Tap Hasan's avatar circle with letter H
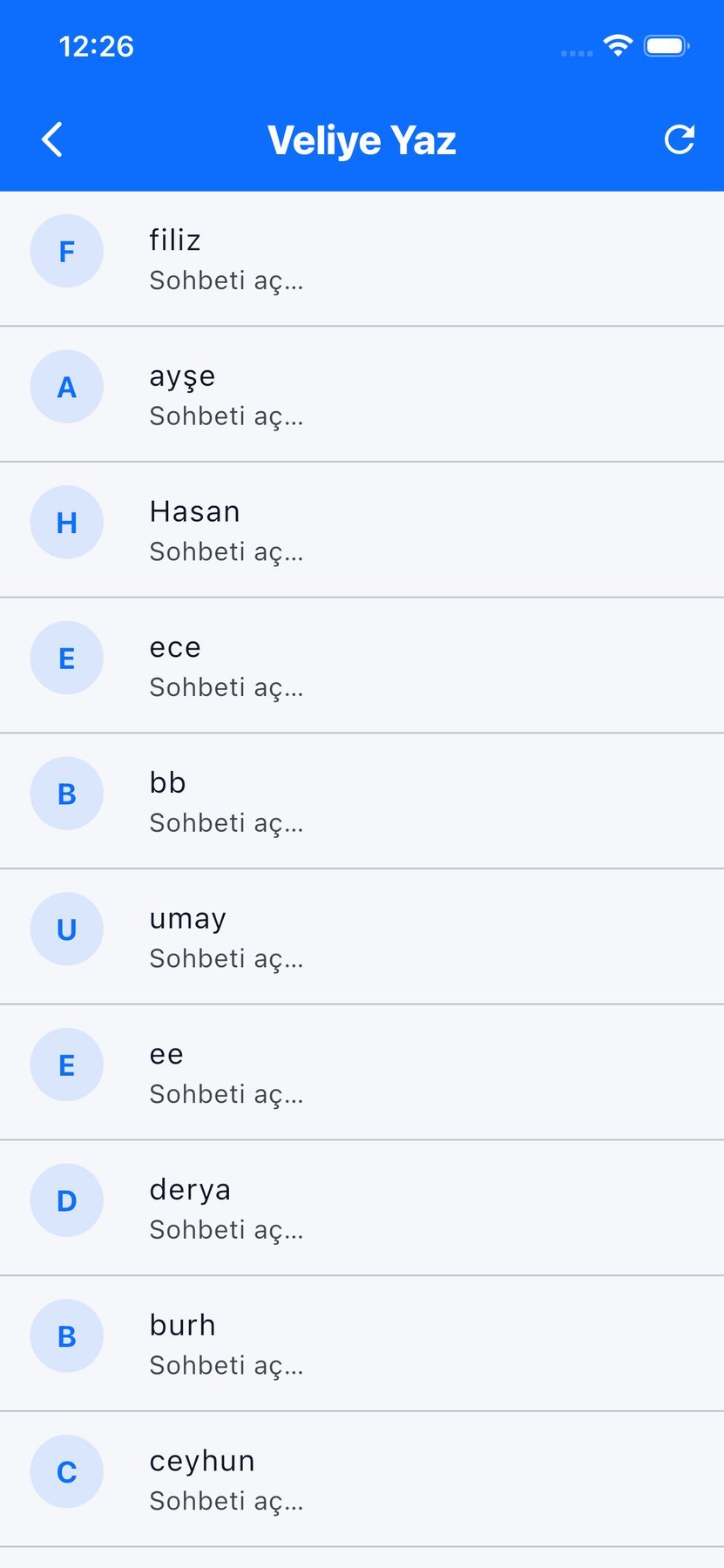 tap(66, 522)
